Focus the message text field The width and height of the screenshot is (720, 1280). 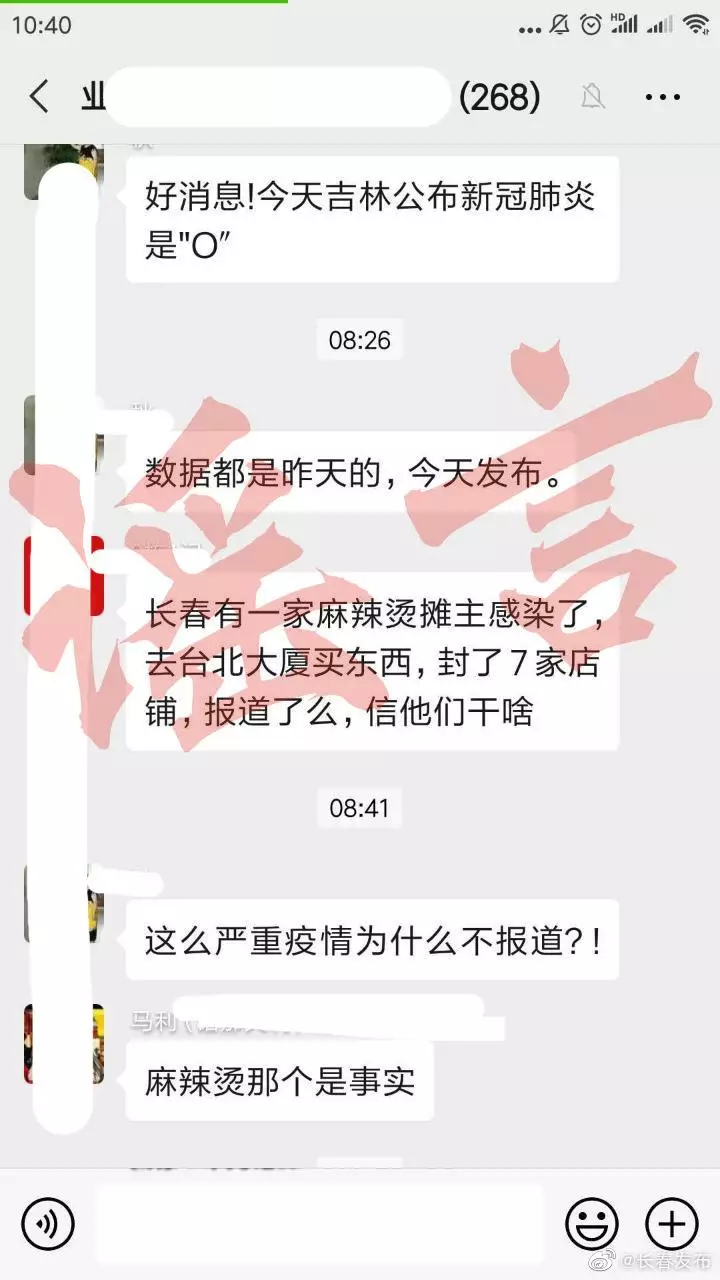click(320, 1224)
